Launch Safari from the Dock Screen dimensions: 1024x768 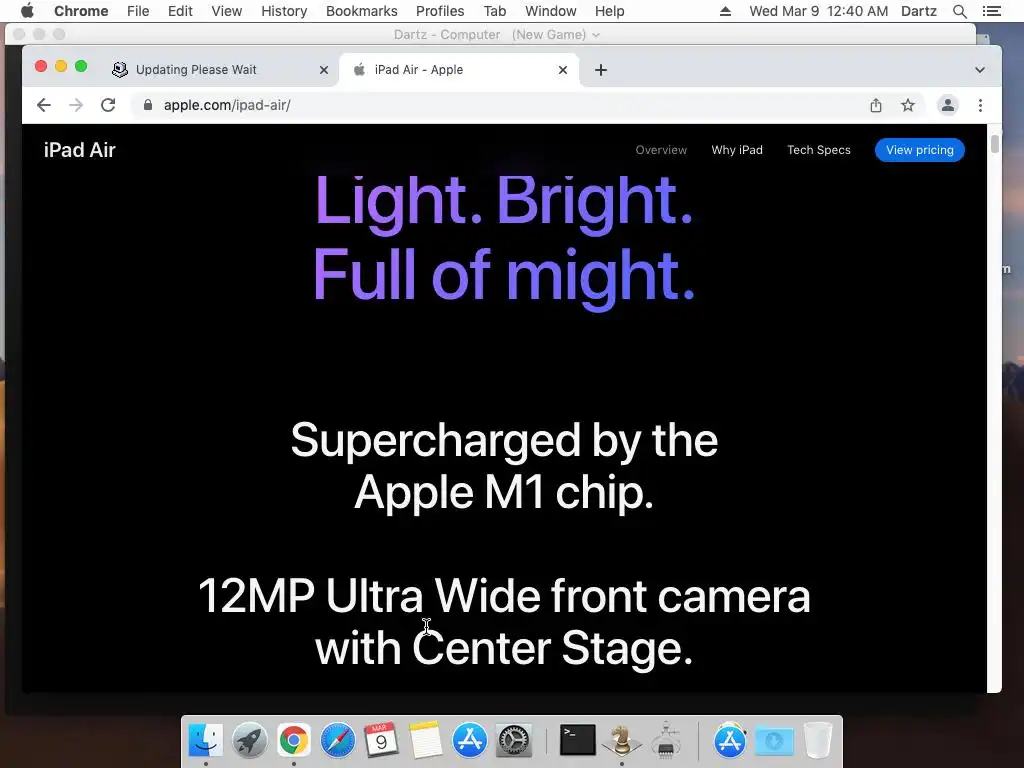(x=337, y=740)
